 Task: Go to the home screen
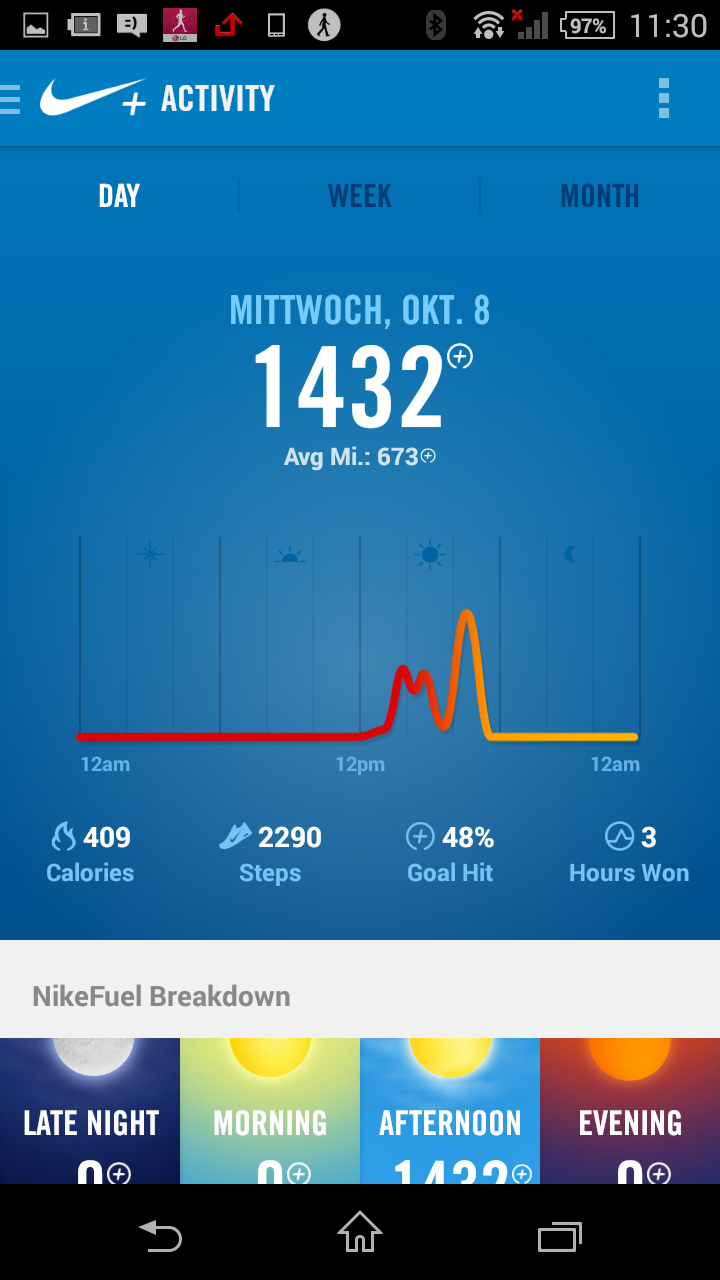(x=360, y=1233)
